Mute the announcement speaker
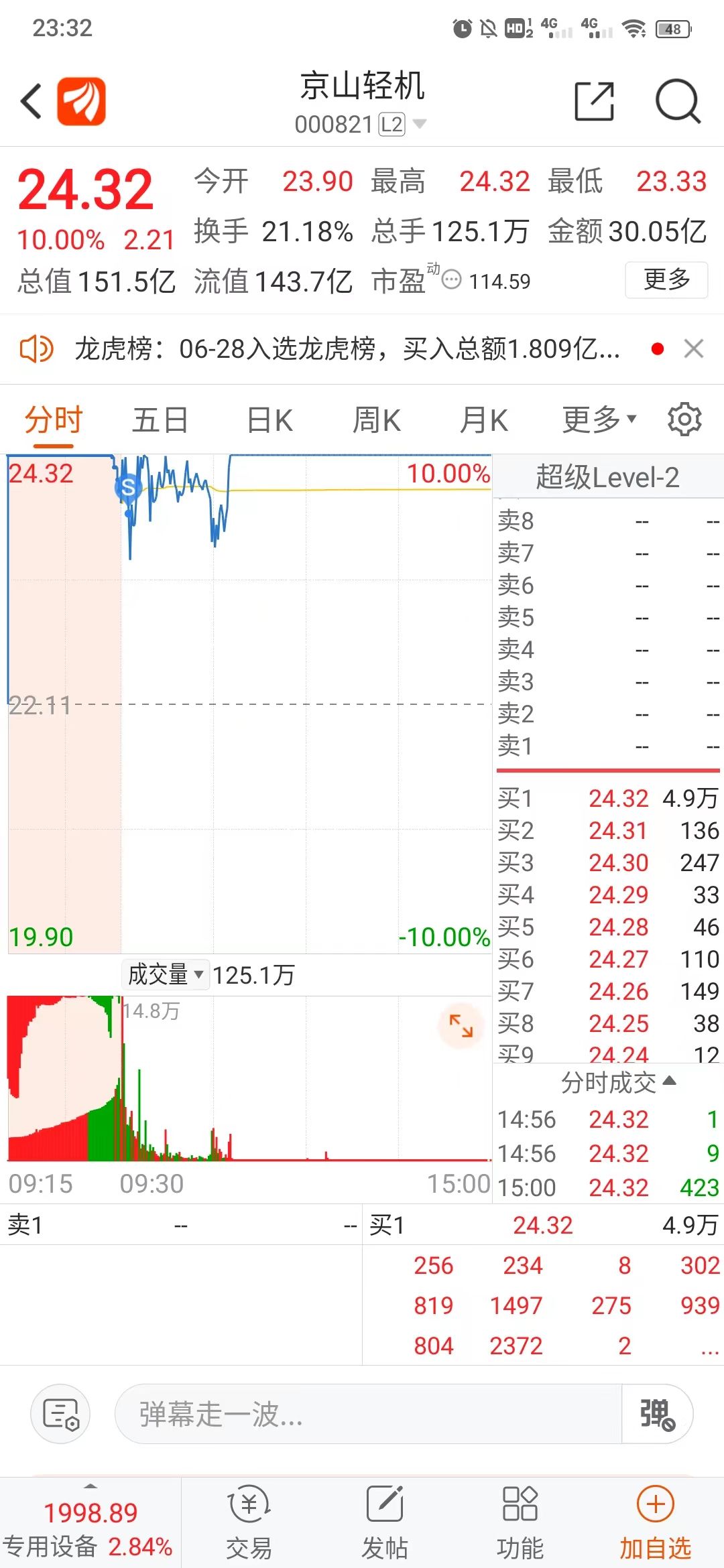The image size is (724, 1568). click(x=37, y=349)
